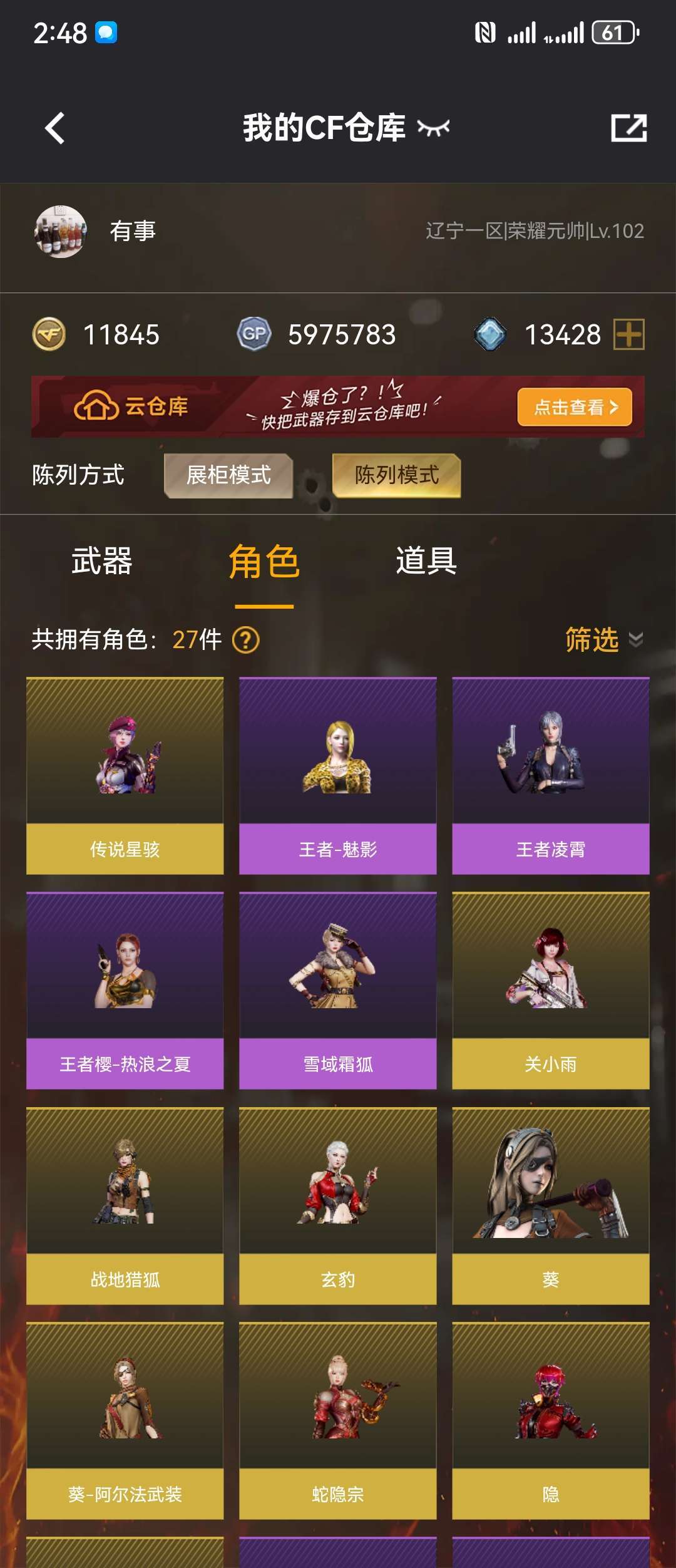Image resolution: width=676 pixels, height=1568 pixels.
Task: Tap the 点击查看 button on cloud warehouse banner
Action: [x=574, y=407]
